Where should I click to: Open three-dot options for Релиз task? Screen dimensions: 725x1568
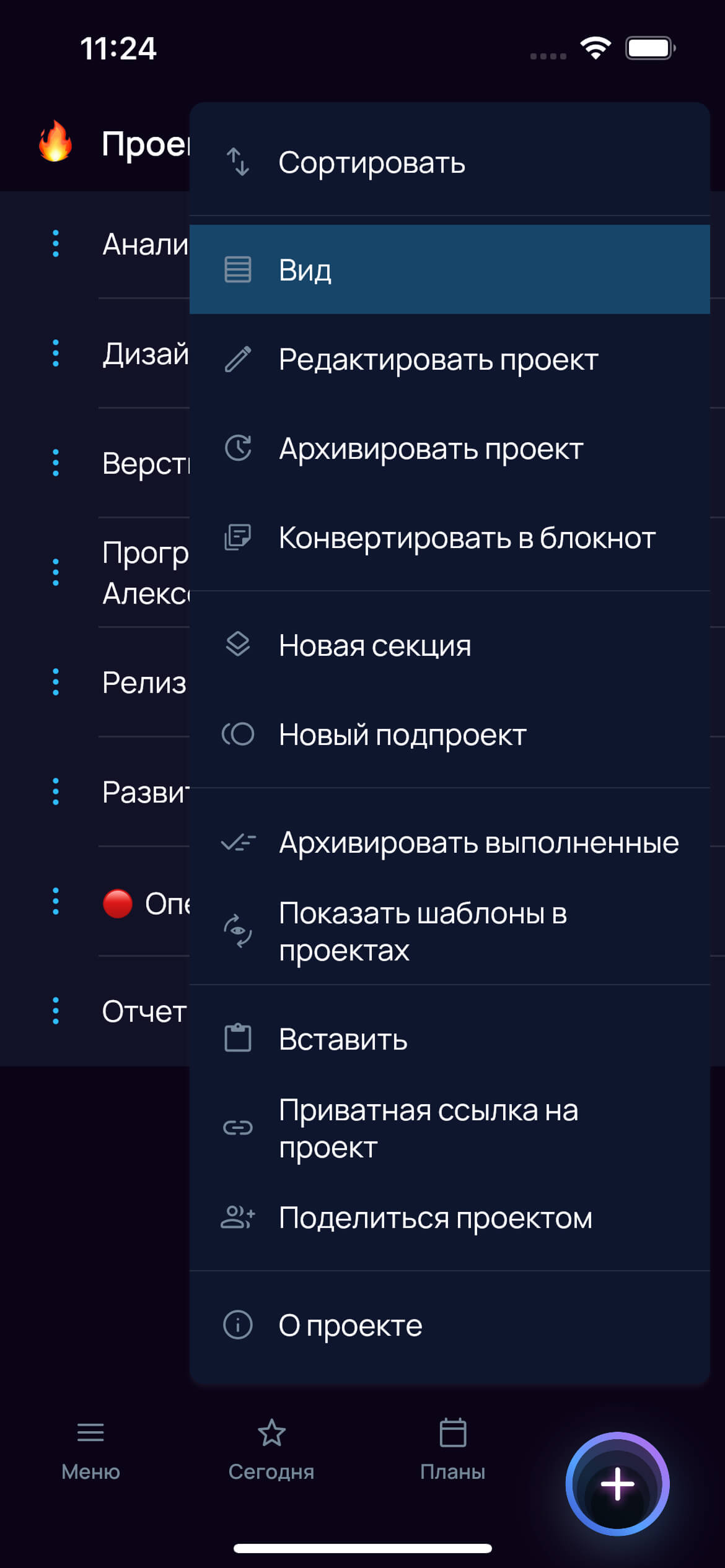56,682
